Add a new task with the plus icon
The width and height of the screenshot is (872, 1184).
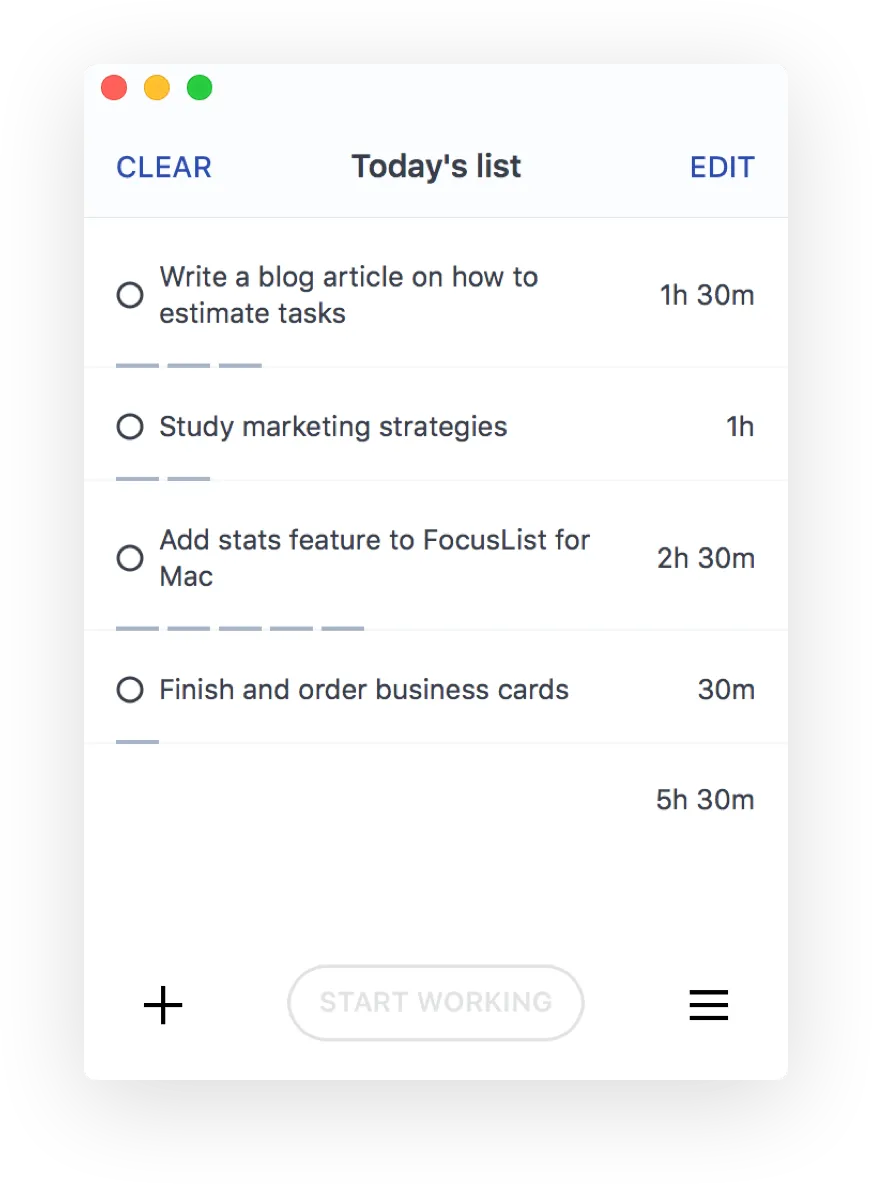(x=163, y=1005)
